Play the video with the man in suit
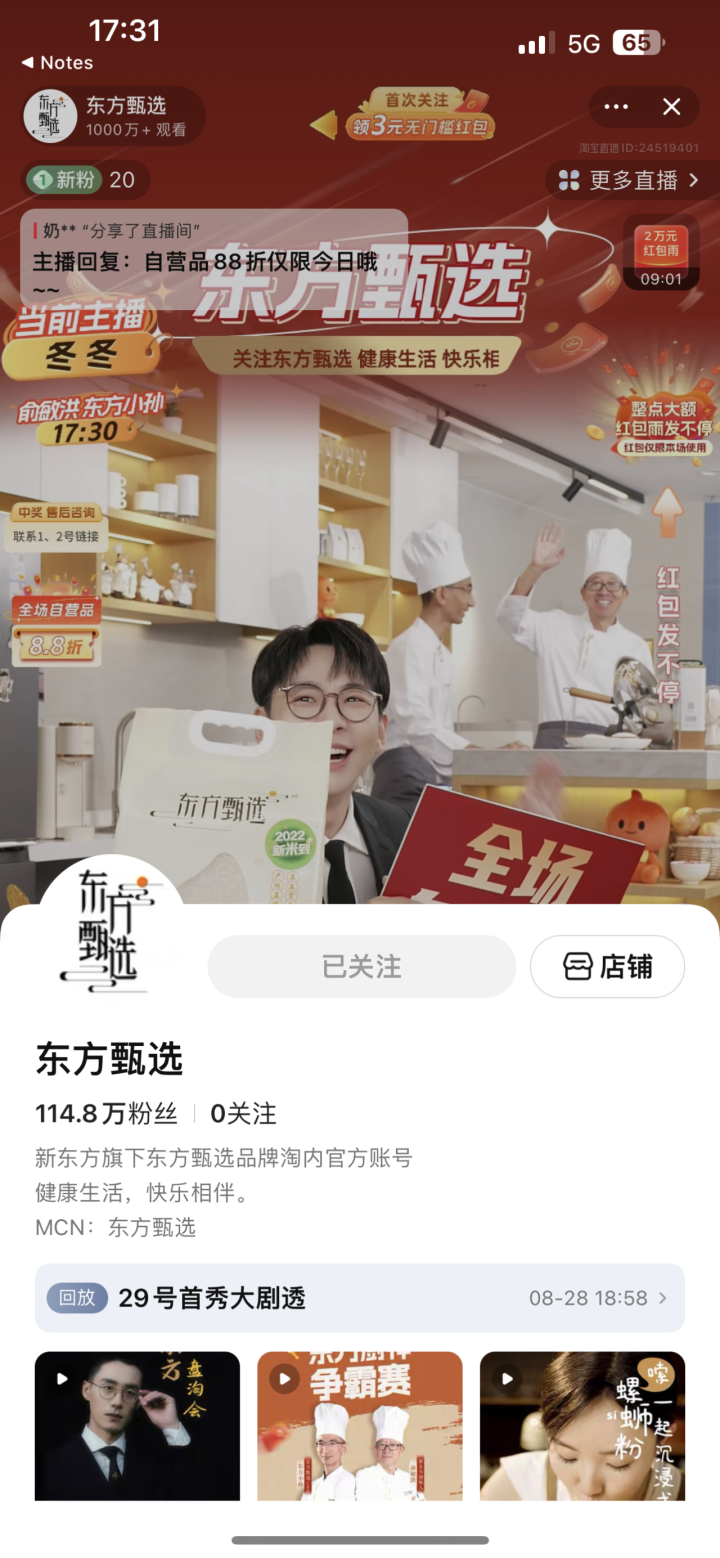The image size is (720, 1558). [x=137, y=1425]
